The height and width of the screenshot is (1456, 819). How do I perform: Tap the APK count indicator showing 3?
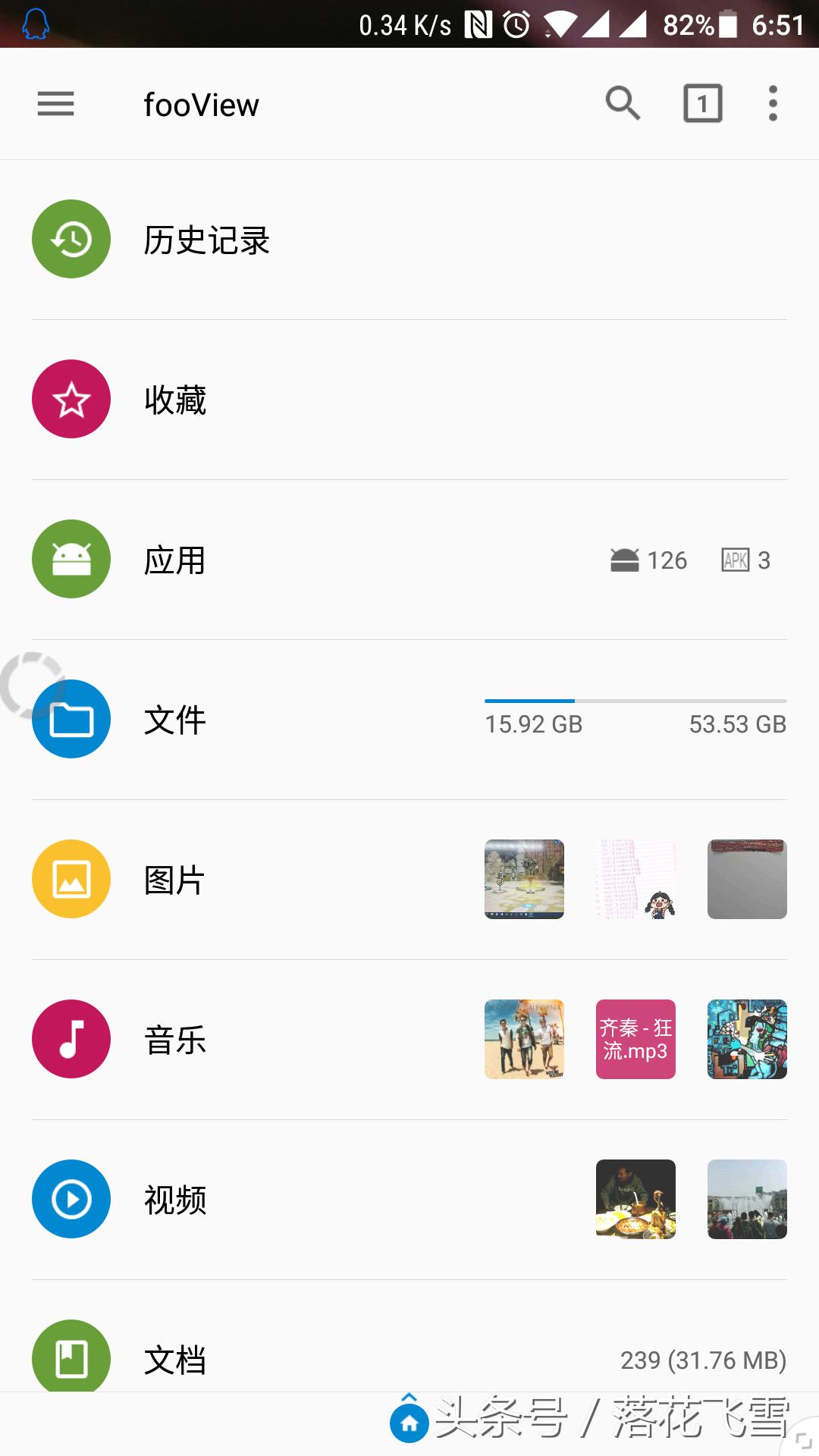(745, 560)
